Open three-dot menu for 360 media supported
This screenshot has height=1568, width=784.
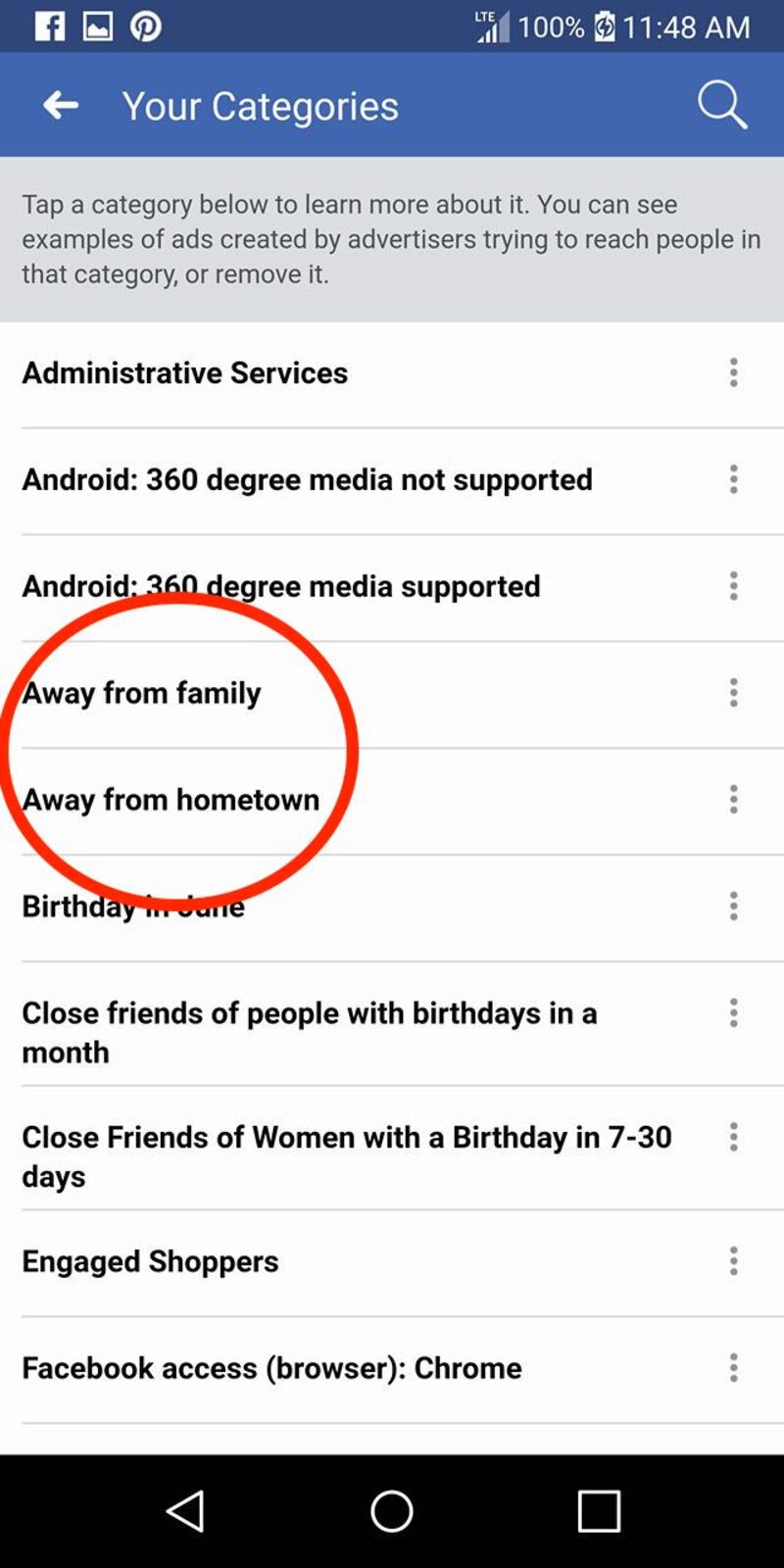point(733,587)
